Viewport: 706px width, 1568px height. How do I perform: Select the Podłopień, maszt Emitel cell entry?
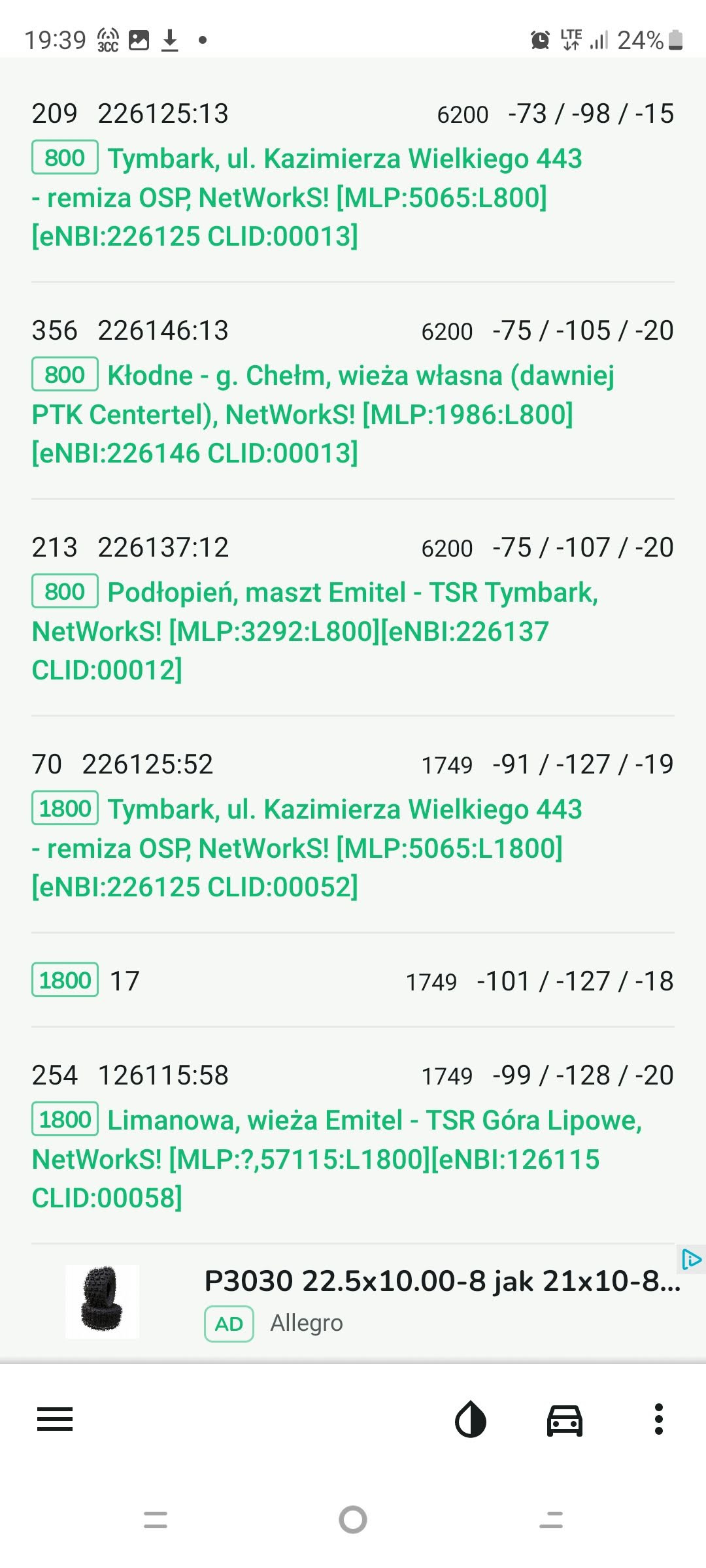(353, 630)
